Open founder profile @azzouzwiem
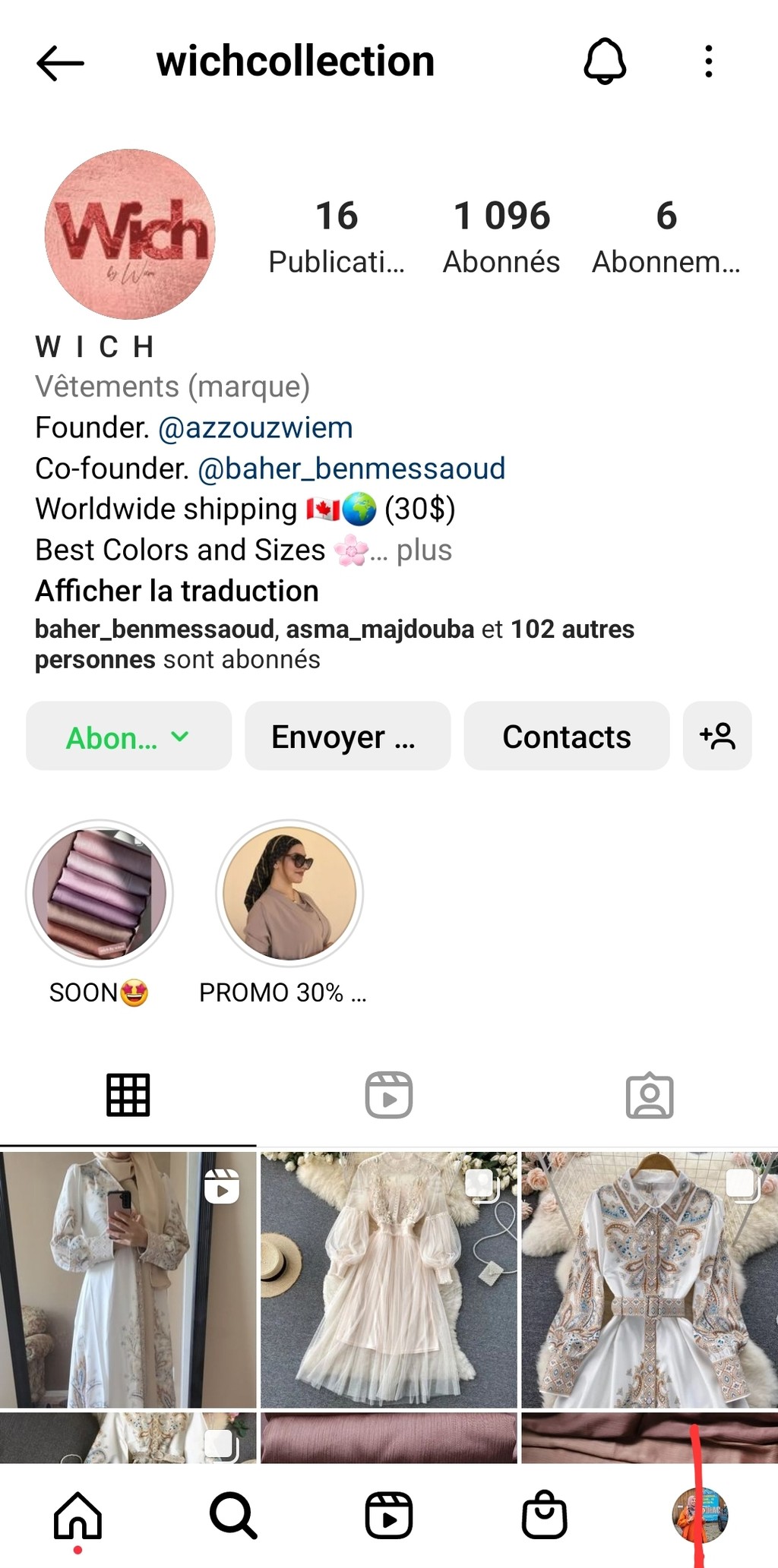Screen dimensions: 778x1568 point(255,427)
